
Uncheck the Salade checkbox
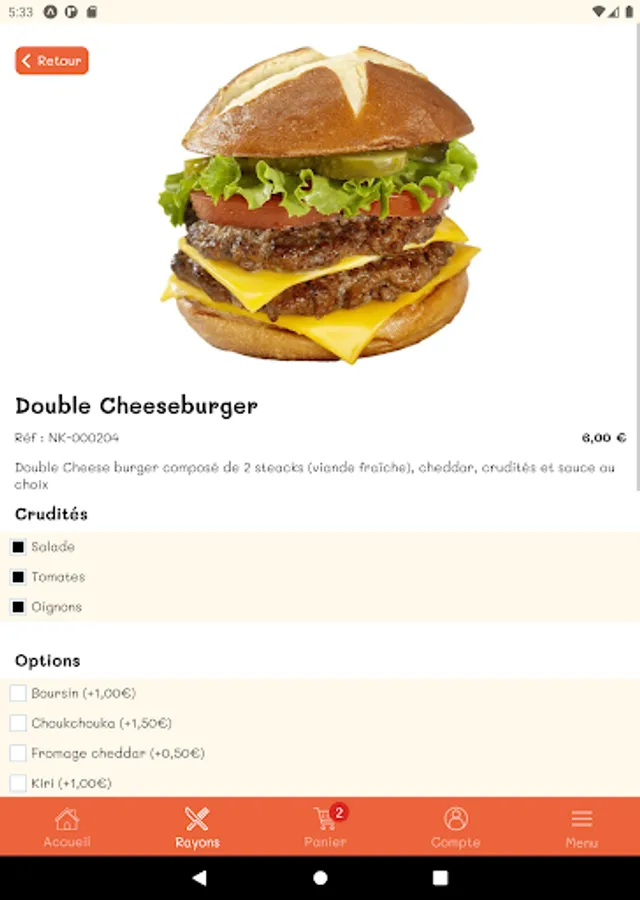click(x=18, y=547)
